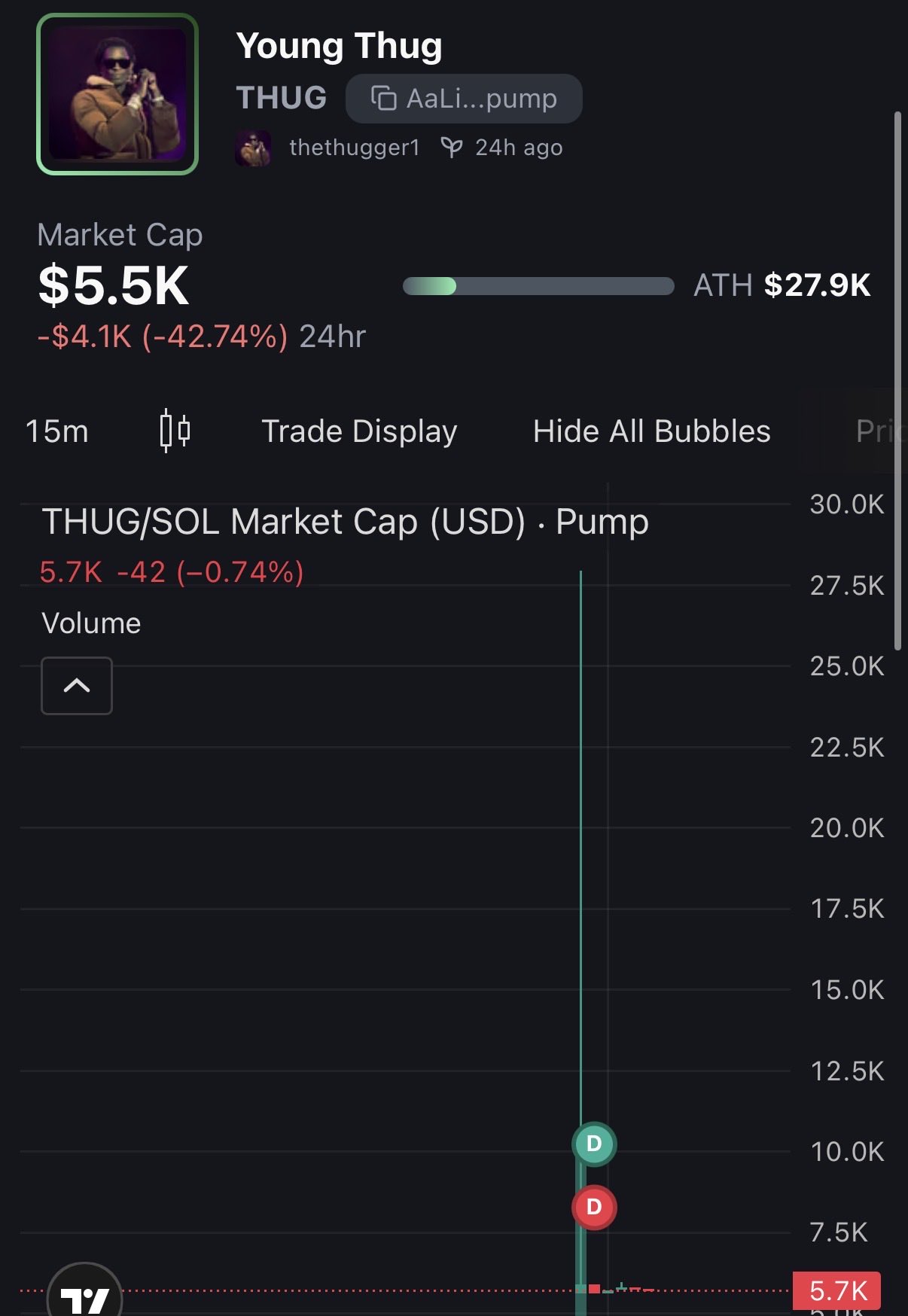Screen dimensions: 908x1316
Task: Tap the green D trade bubble
Action: [x=594, y=1144]
